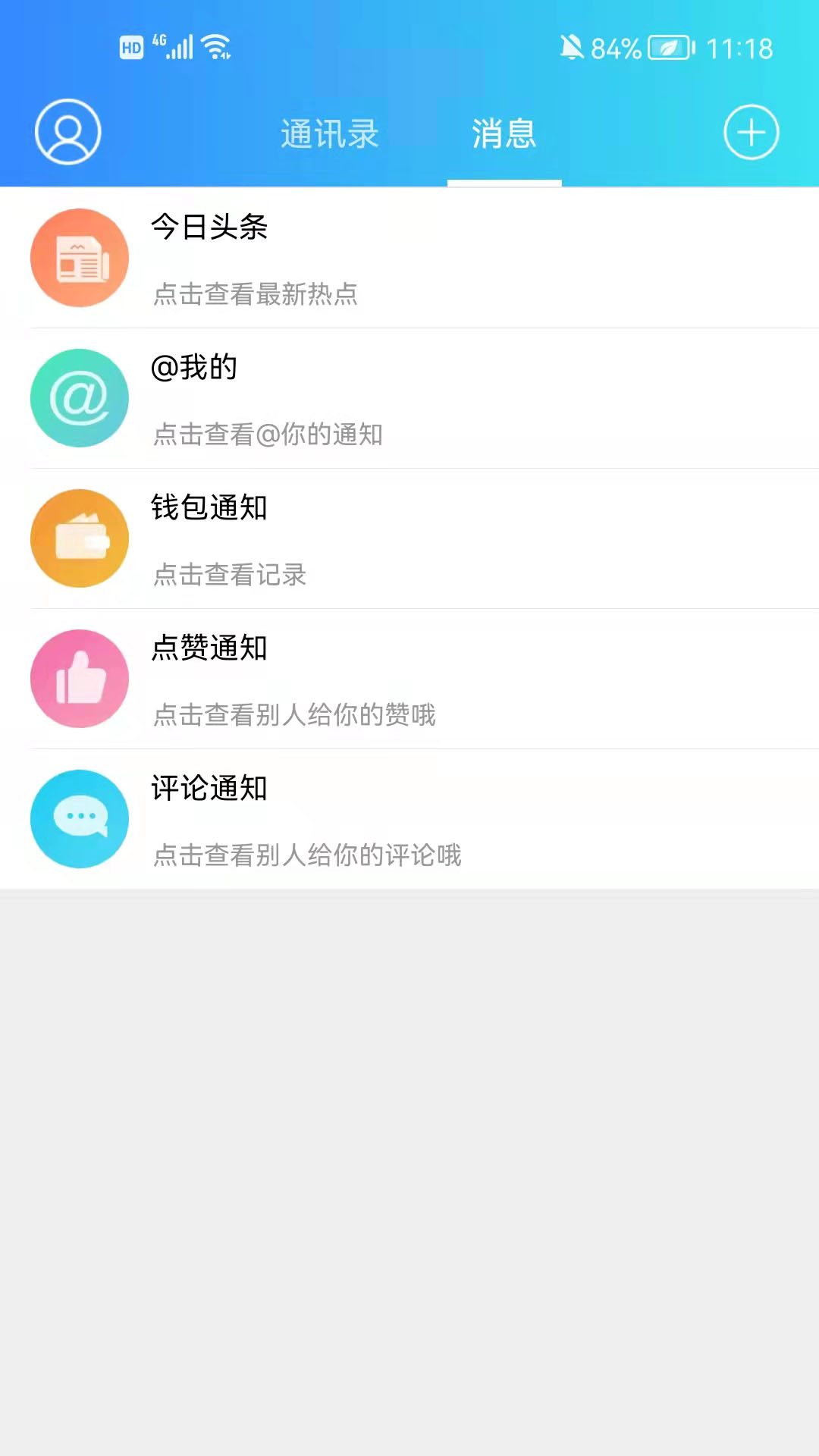Tap the @ mention icon for @我的
This screenshot has width=819, height=1456.
pos(79,397)
